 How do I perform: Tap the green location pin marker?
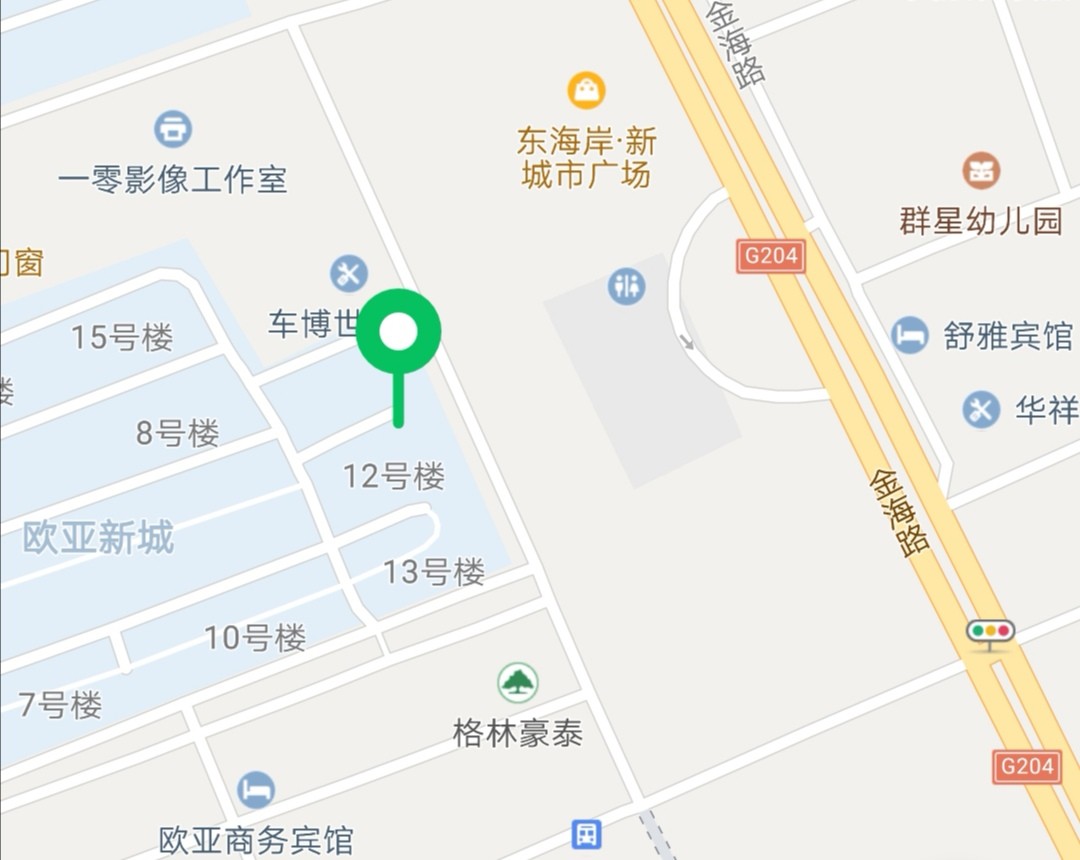[x=399, y=332]
